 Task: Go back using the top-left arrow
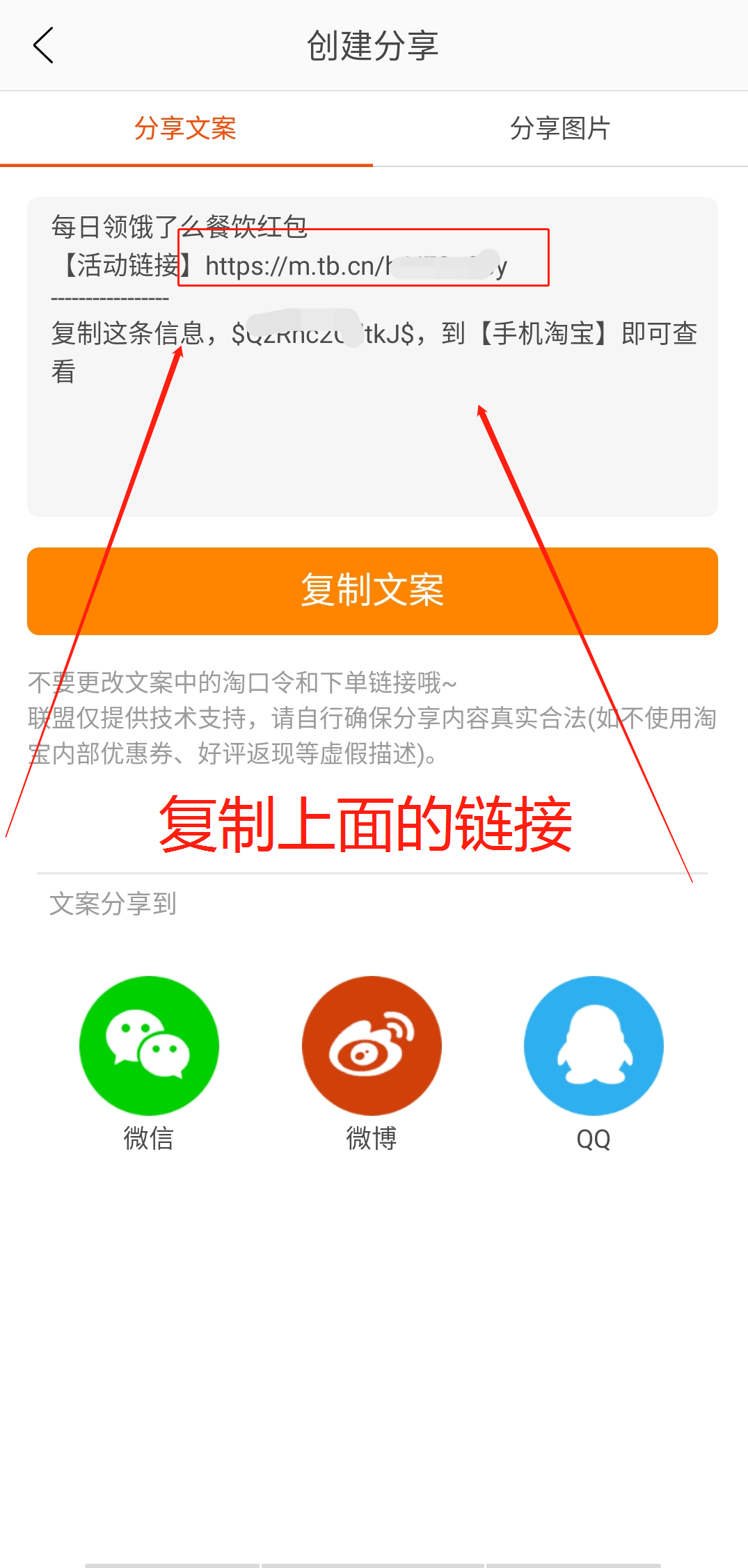[x=43, y=46]
